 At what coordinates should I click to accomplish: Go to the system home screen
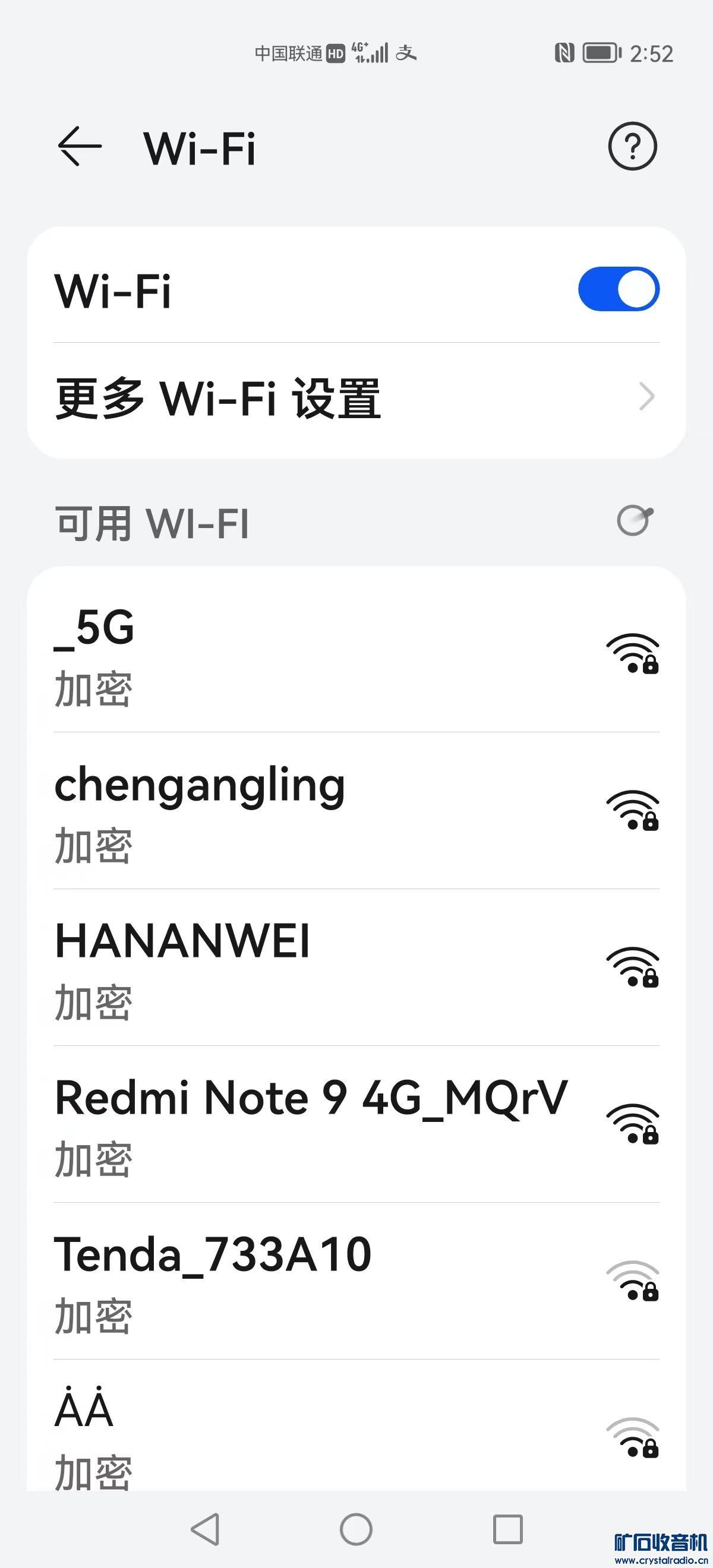pyautogui.click(x=356, y=1529)
